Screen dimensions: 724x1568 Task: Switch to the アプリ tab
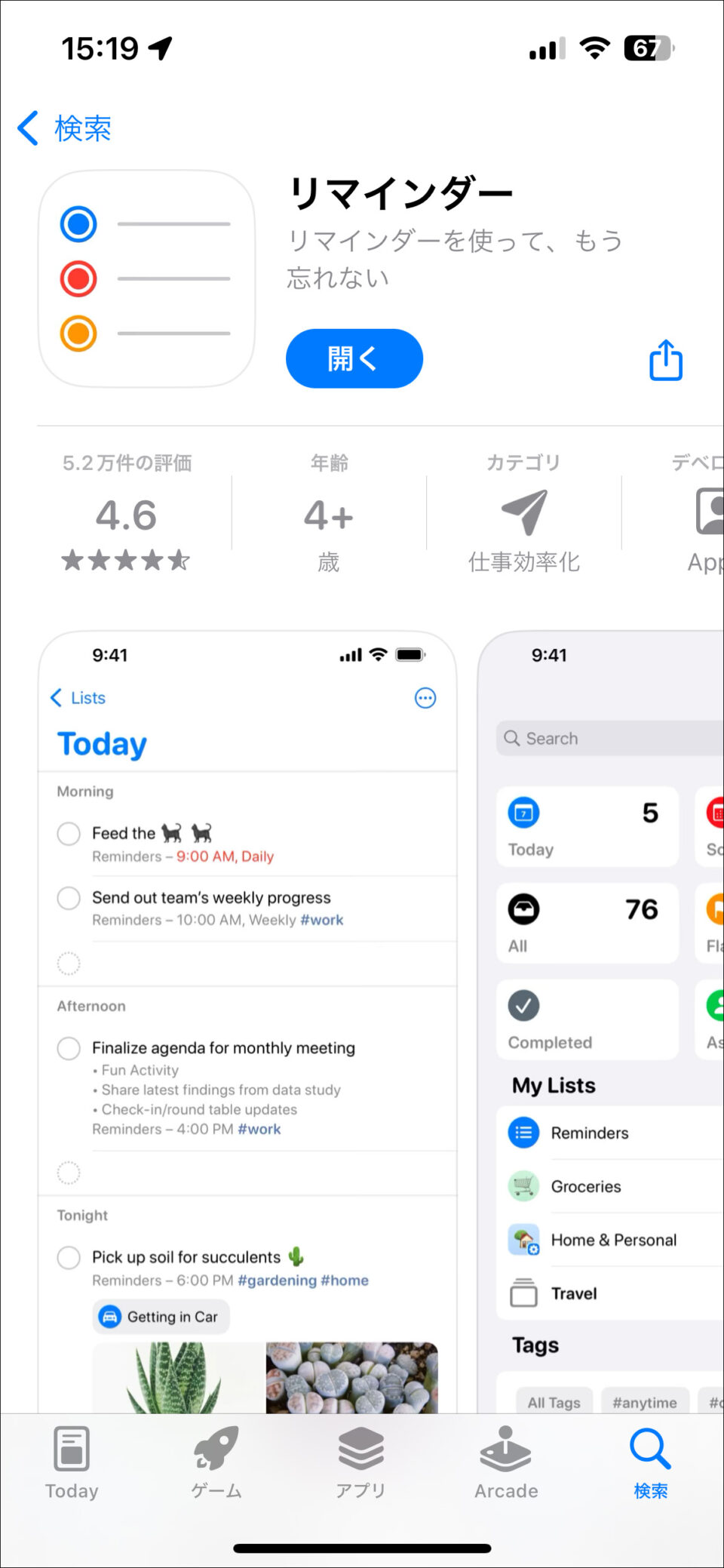[x=360, y=1463]
